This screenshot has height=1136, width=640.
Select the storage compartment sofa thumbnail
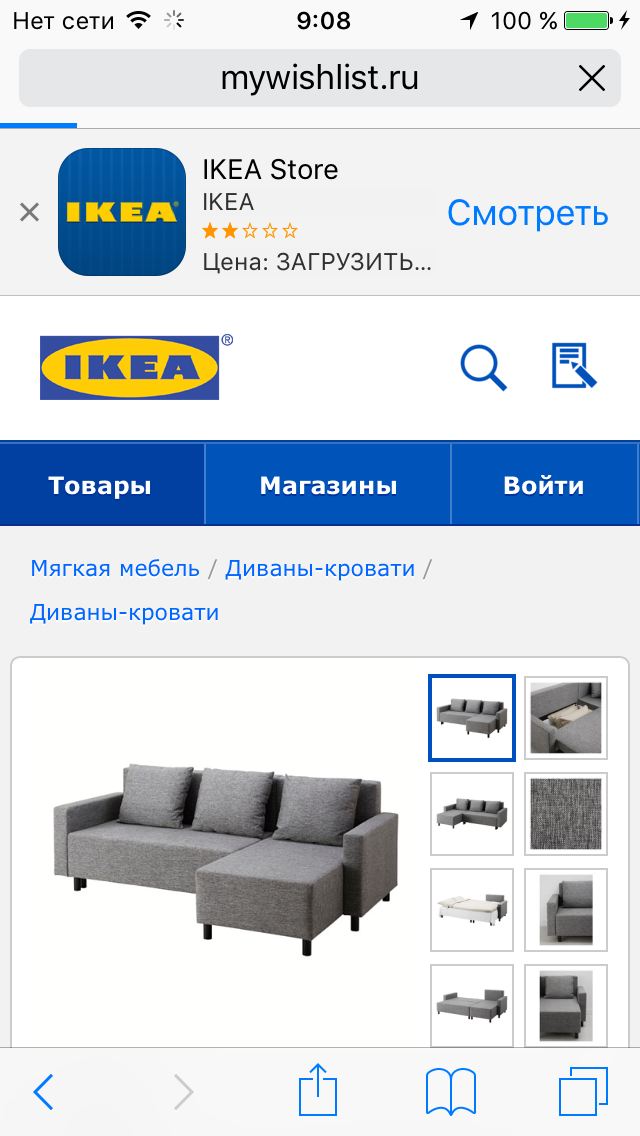[x=566, y=718]
